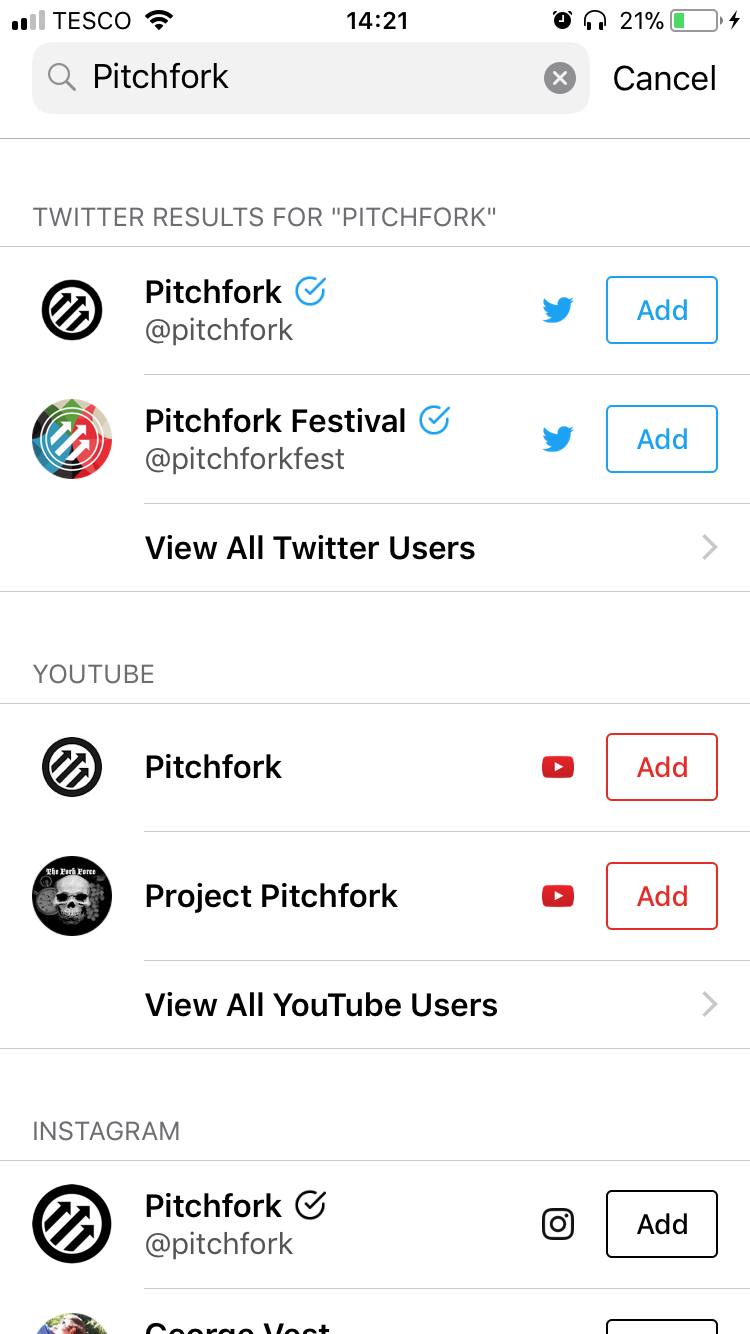Screen dimensions: 750x1334
Task: Add Project Pitchfork from YouTube
Action: pyautogui.click(x=661, y=896)
